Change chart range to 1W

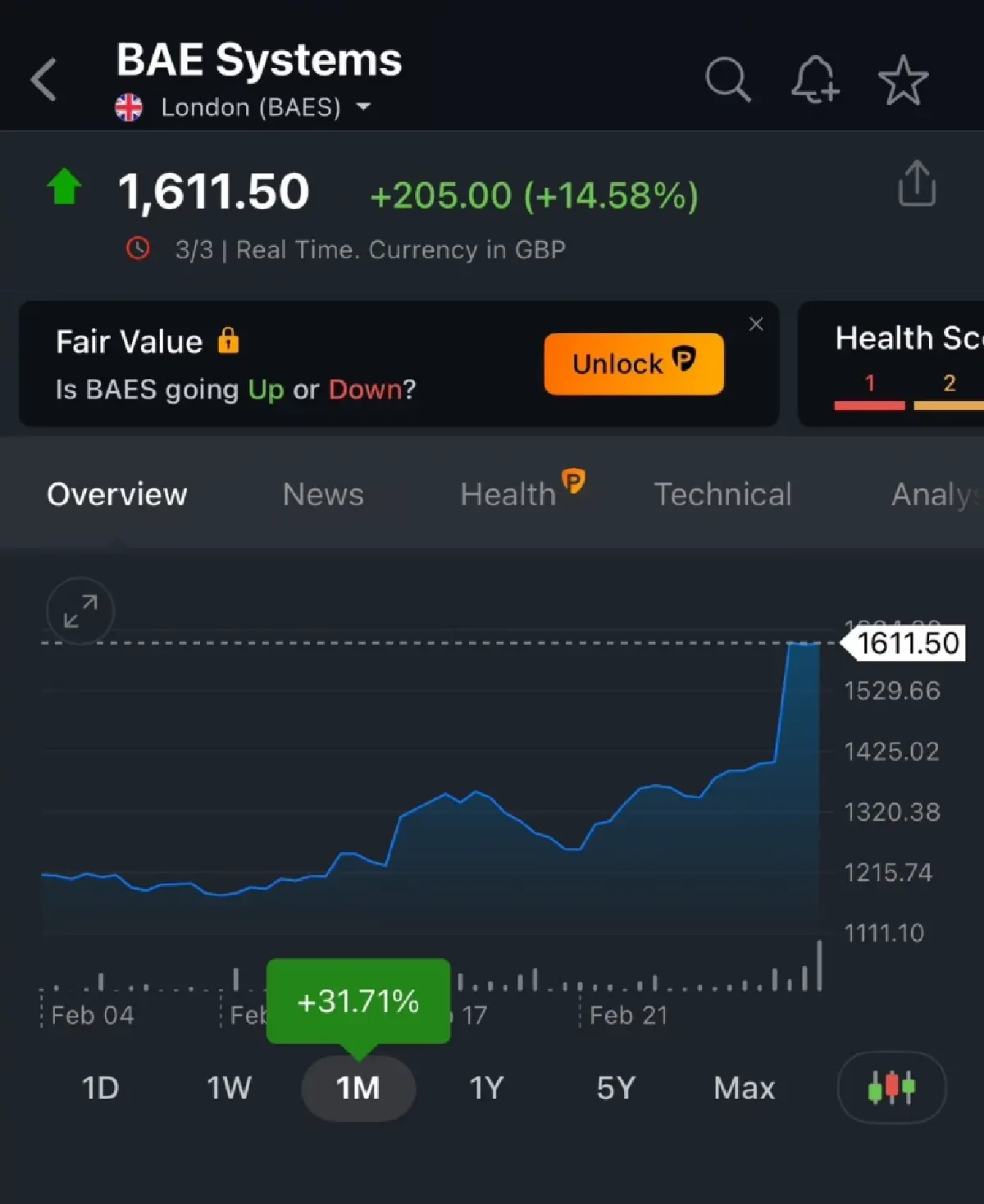(x=229, y=1088)
